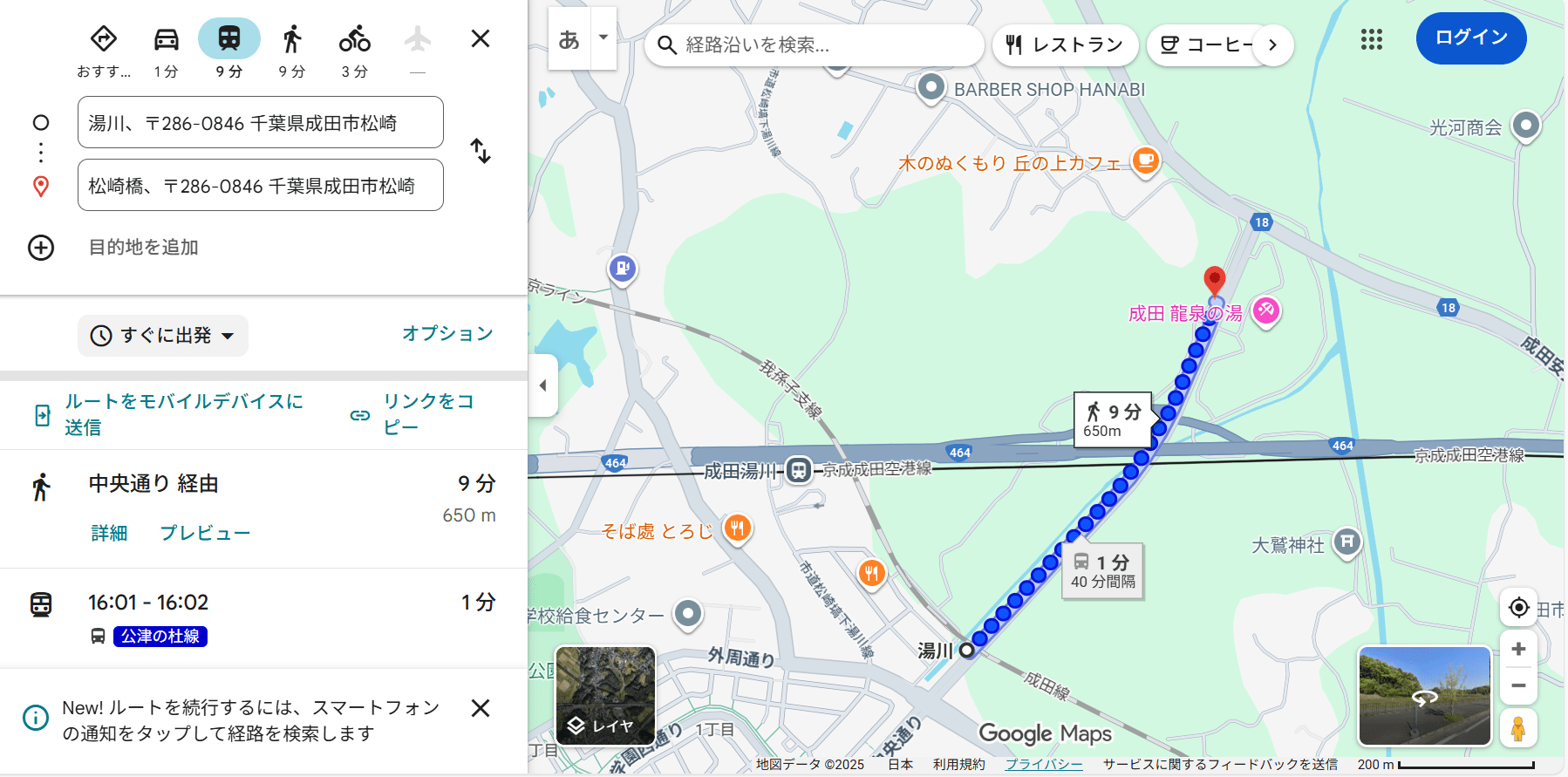Choose the cycling travel mode

(x=354, y=40)
